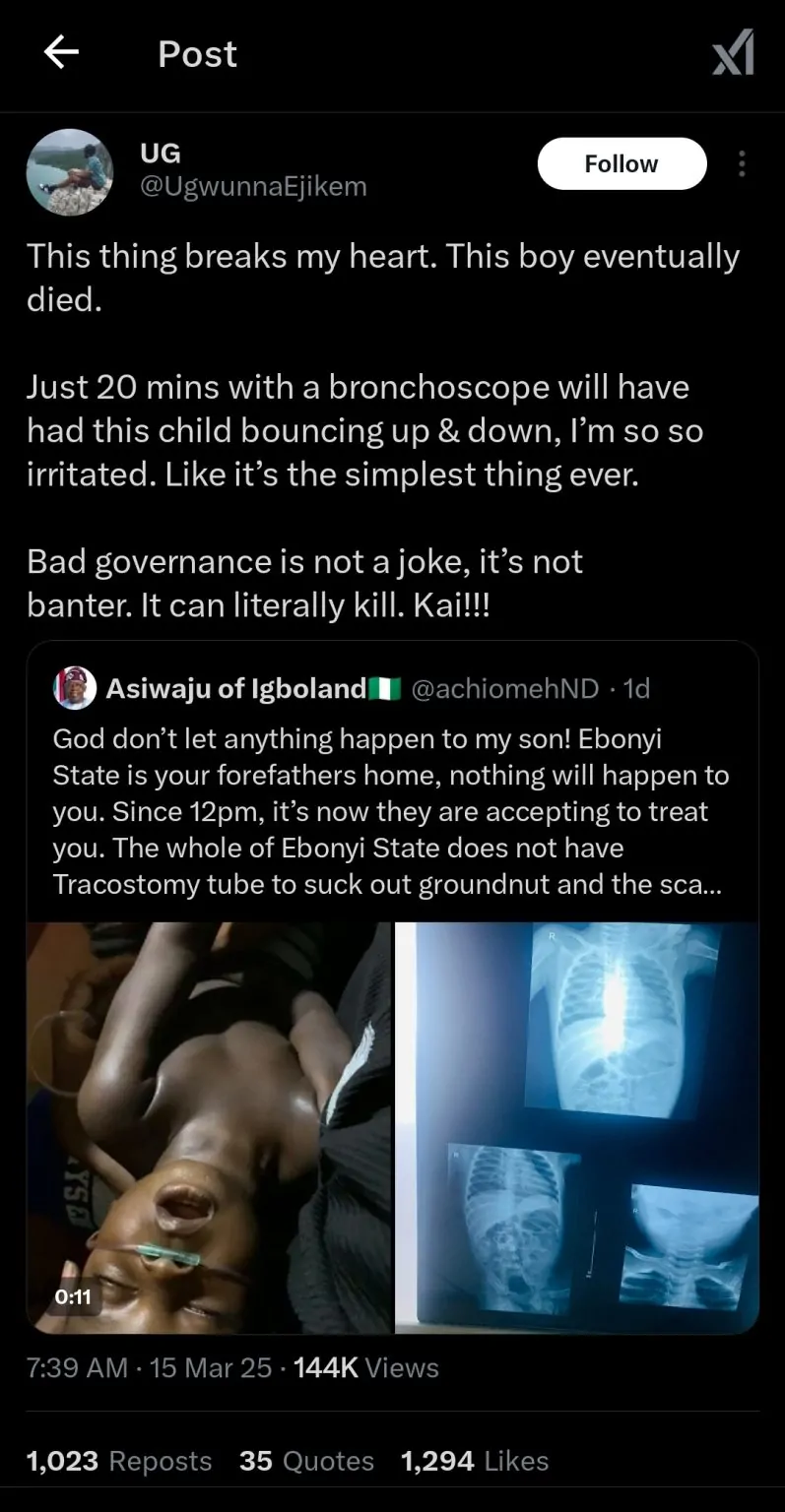
Task: Follow the UG account
Action: coord(621,163)
